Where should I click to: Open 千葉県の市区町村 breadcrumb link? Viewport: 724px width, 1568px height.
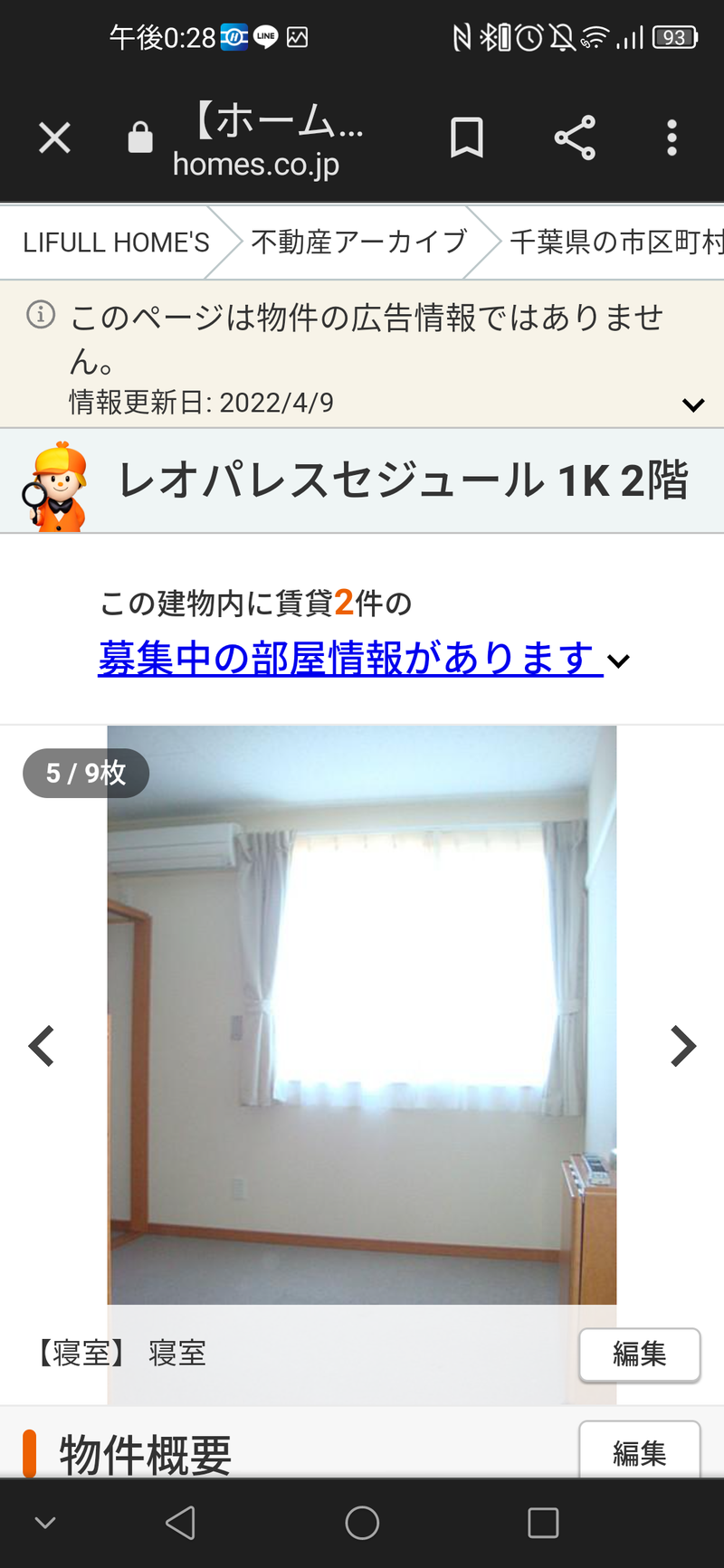pos(615,242)
